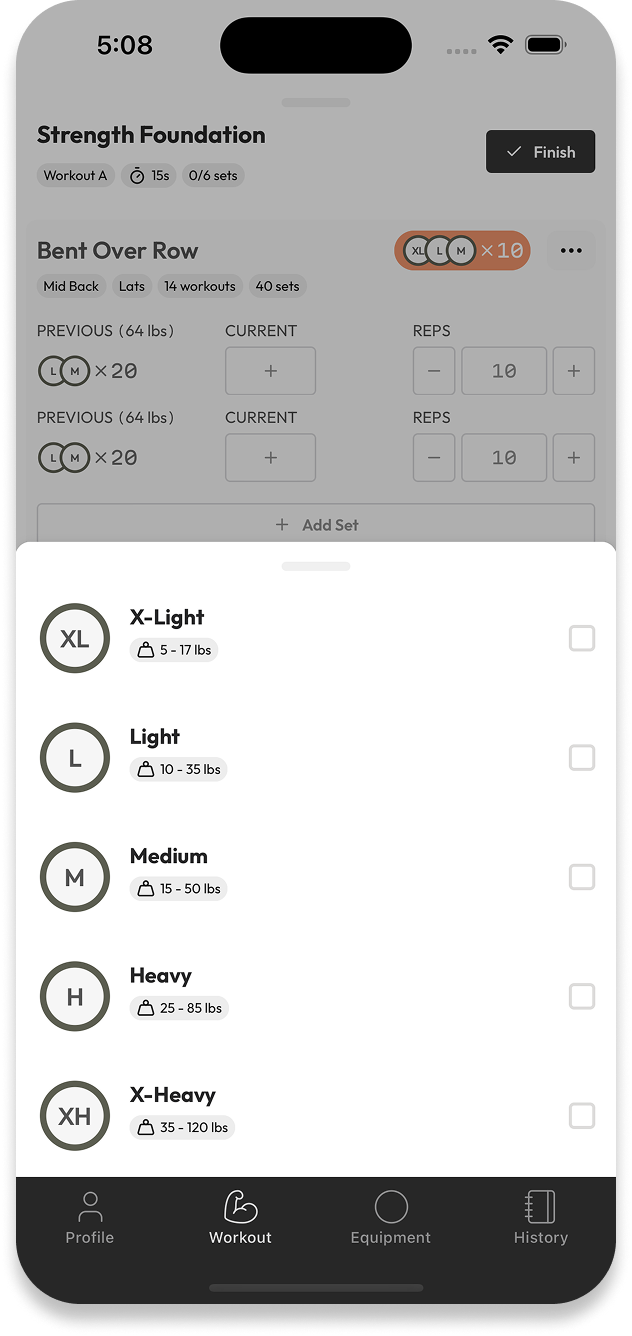Select the Light band checkbox
This screenshot has height=1336, width=632.
pyautogui.click(x=581, y=758)
